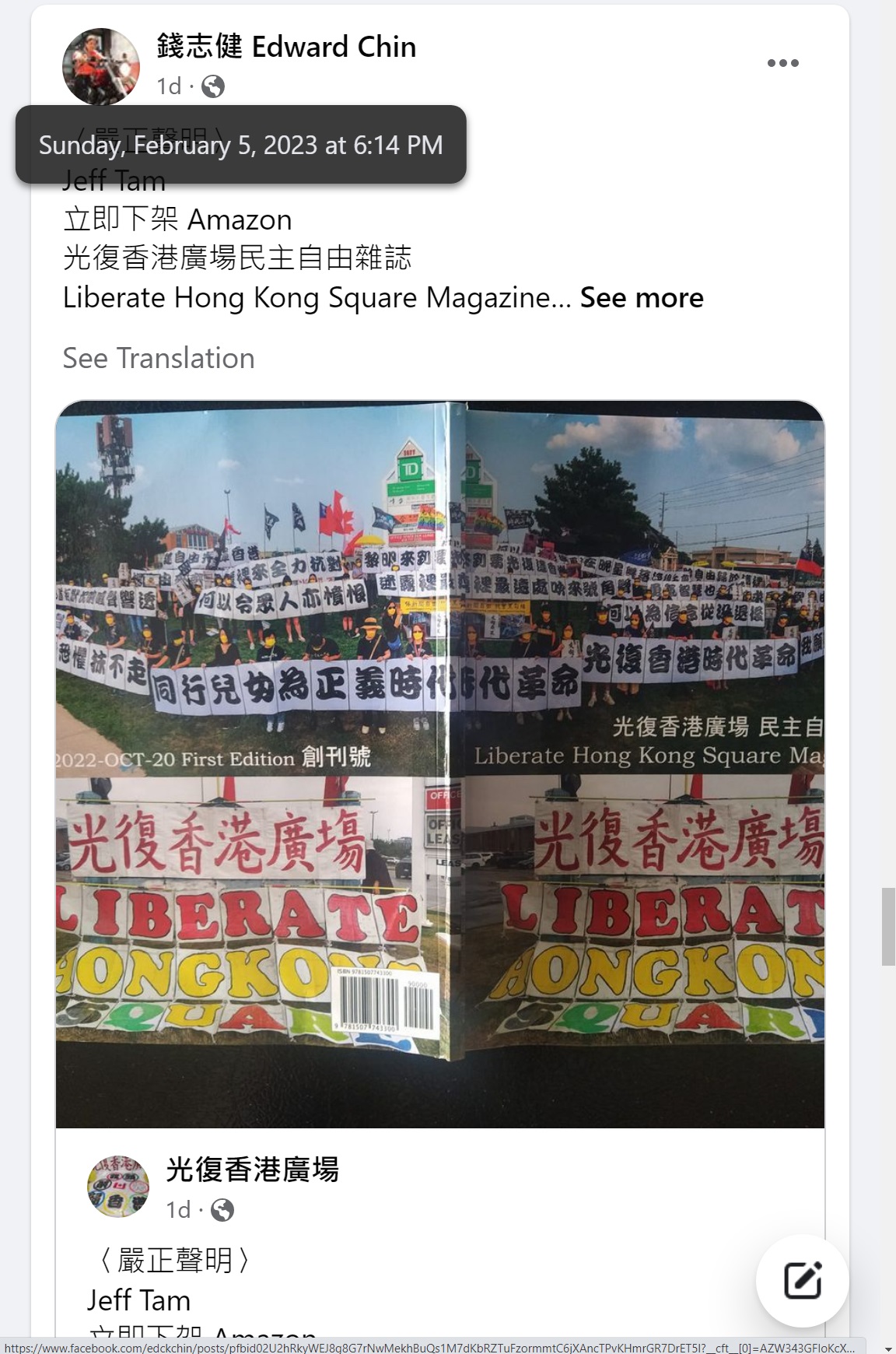Open the 光復香港廣場 page name link
896x1354 pixels.
tap(252, 1169)
